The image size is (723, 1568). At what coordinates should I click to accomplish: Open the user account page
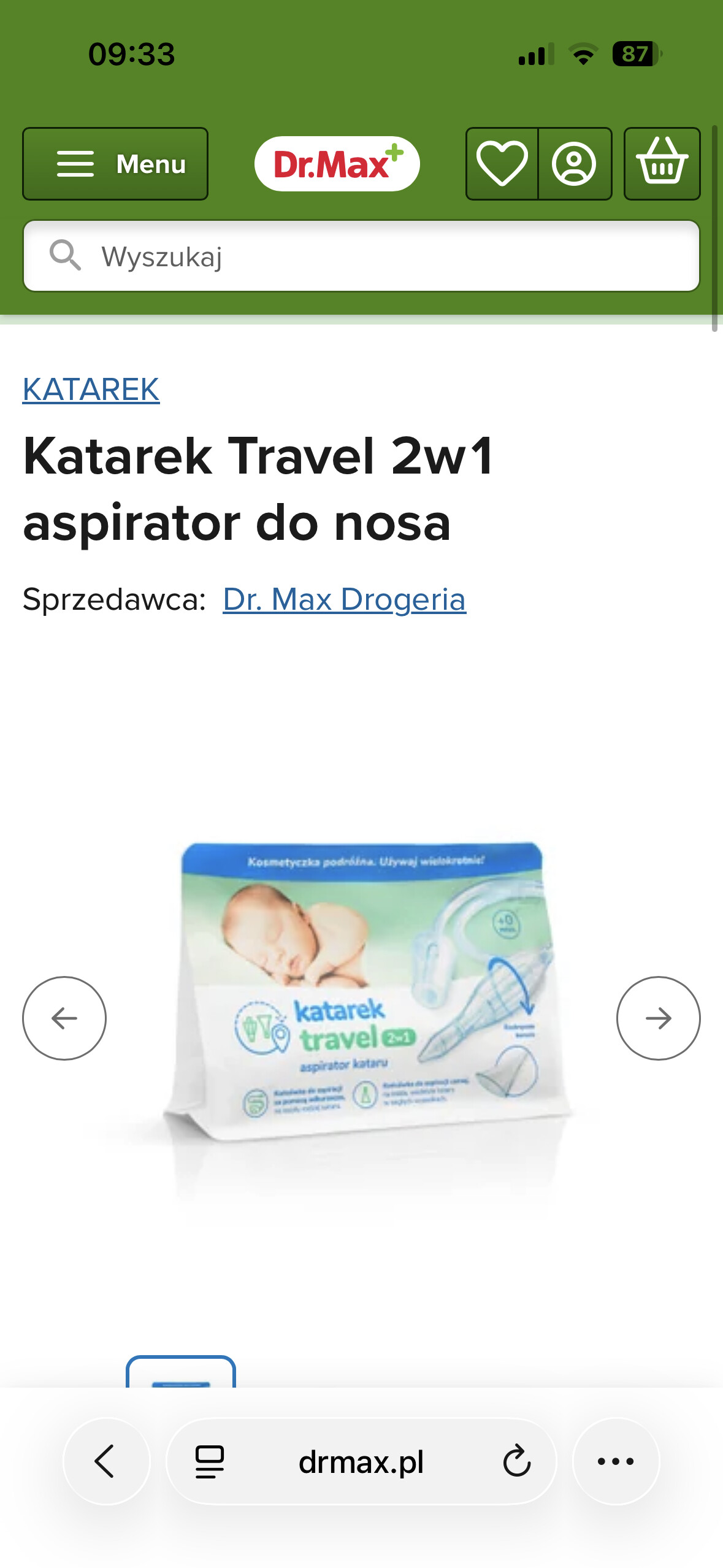tap(574, 164)
